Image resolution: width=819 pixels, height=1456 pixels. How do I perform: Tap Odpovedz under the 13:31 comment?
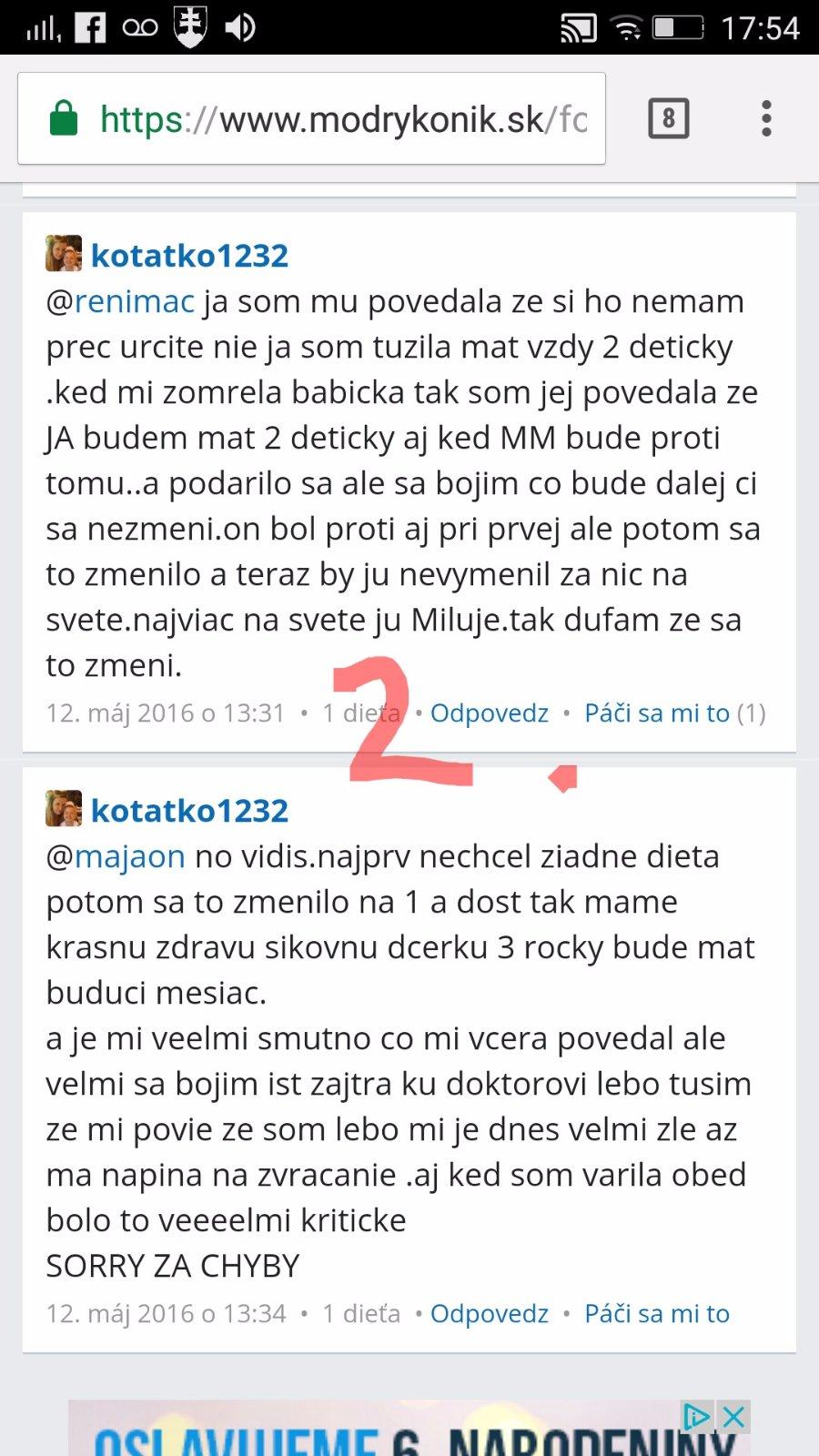click(x=489, y=713)
